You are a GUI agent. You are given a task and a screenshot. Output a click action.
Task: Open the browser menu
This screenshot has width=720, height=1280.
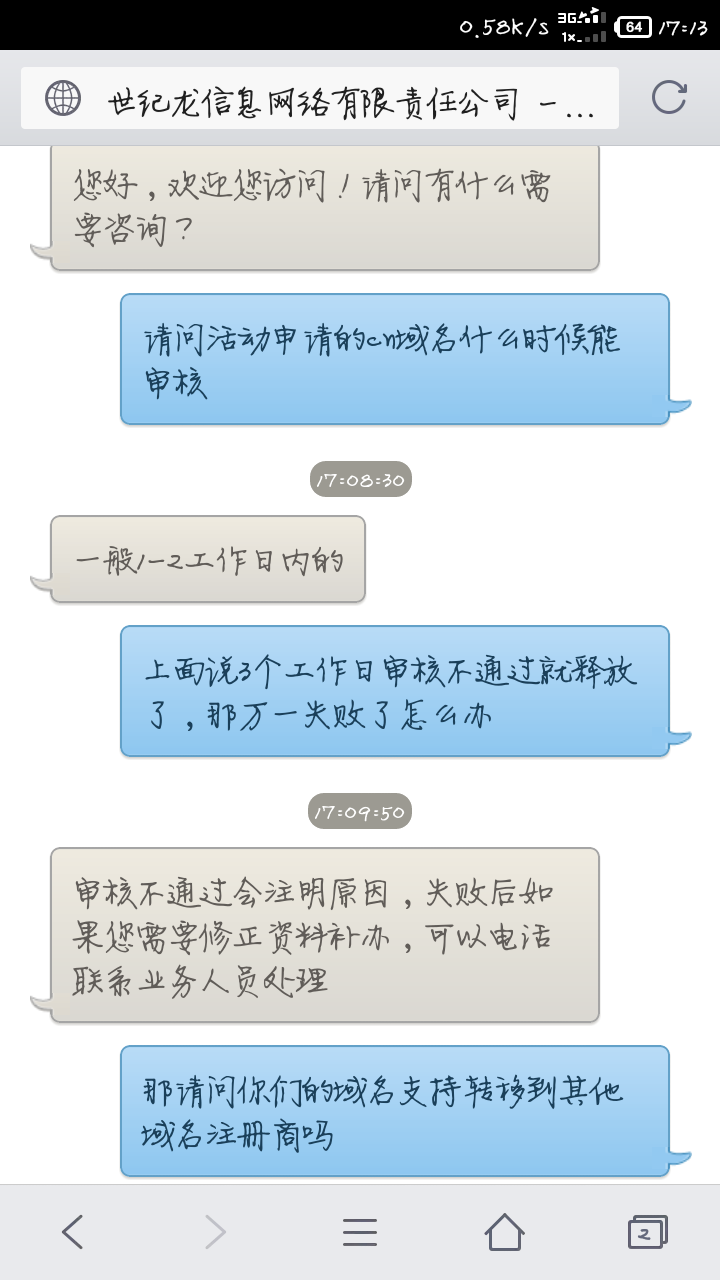[360, 1232]
